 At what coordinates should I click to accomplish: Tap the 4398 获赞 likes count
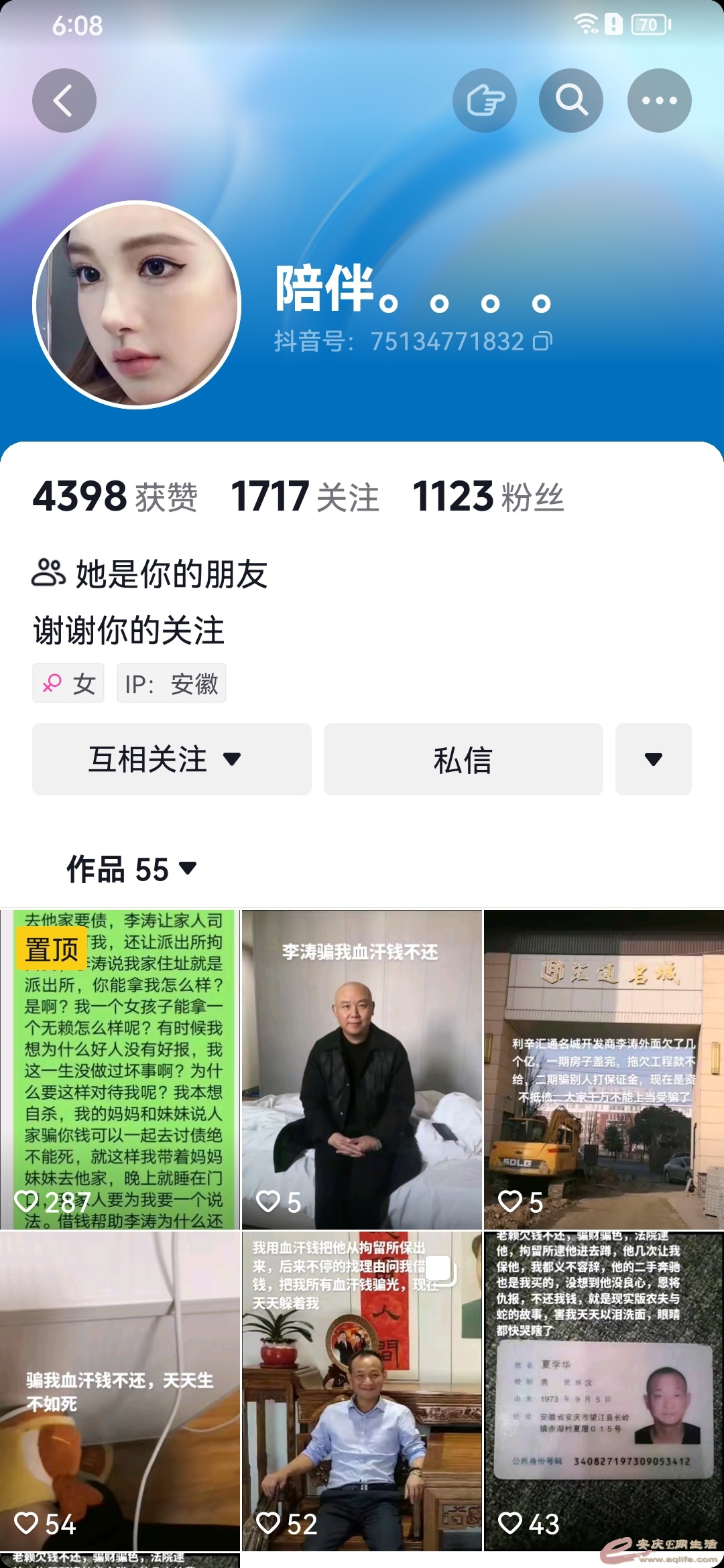115,497
